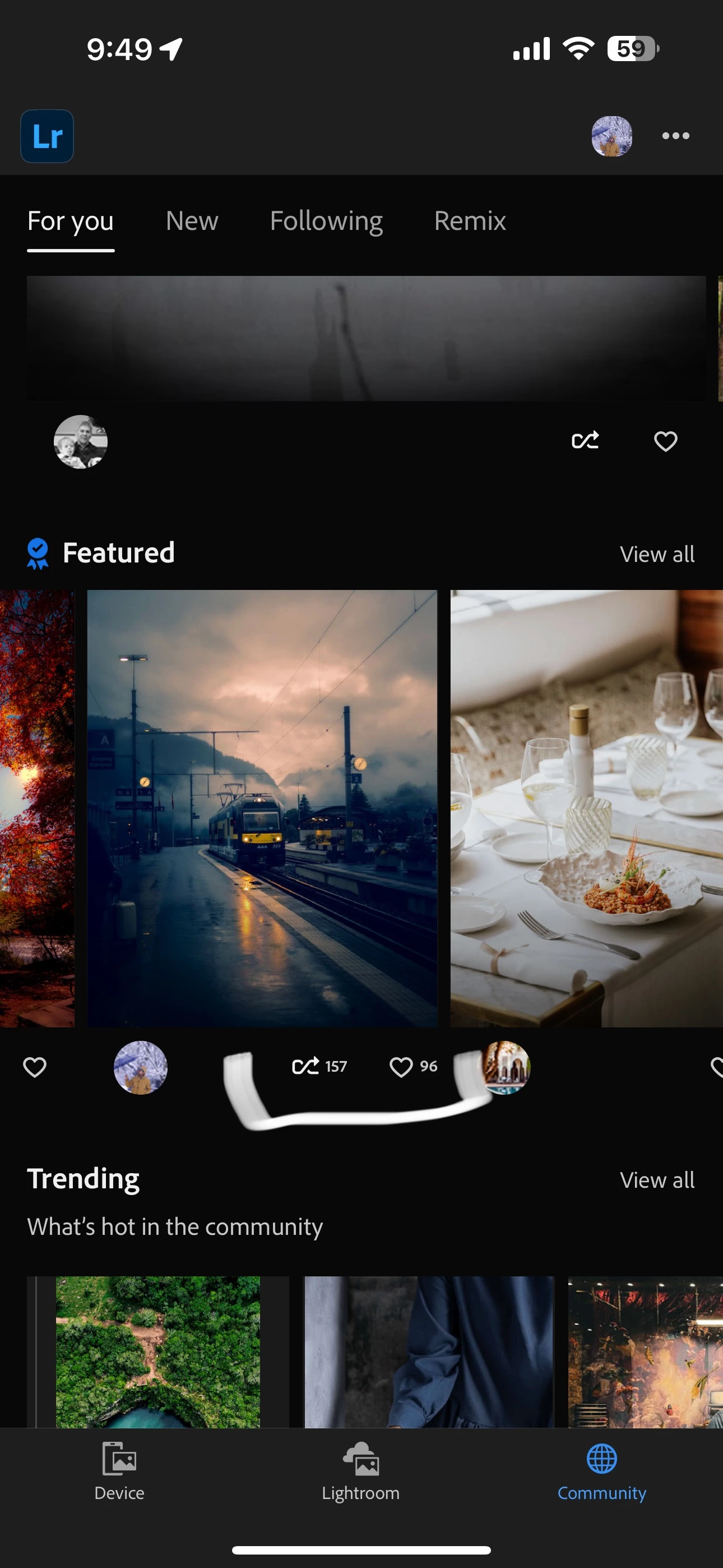Open the dining table featured photo

pyautogui.click(x=586, y=808)
